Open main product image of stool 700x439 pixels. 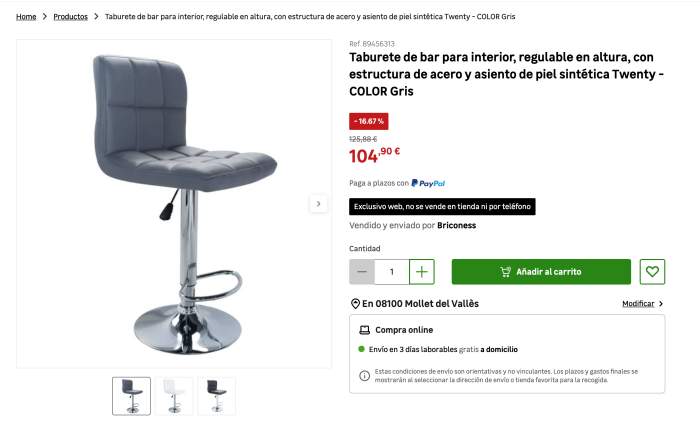[174, 204]
